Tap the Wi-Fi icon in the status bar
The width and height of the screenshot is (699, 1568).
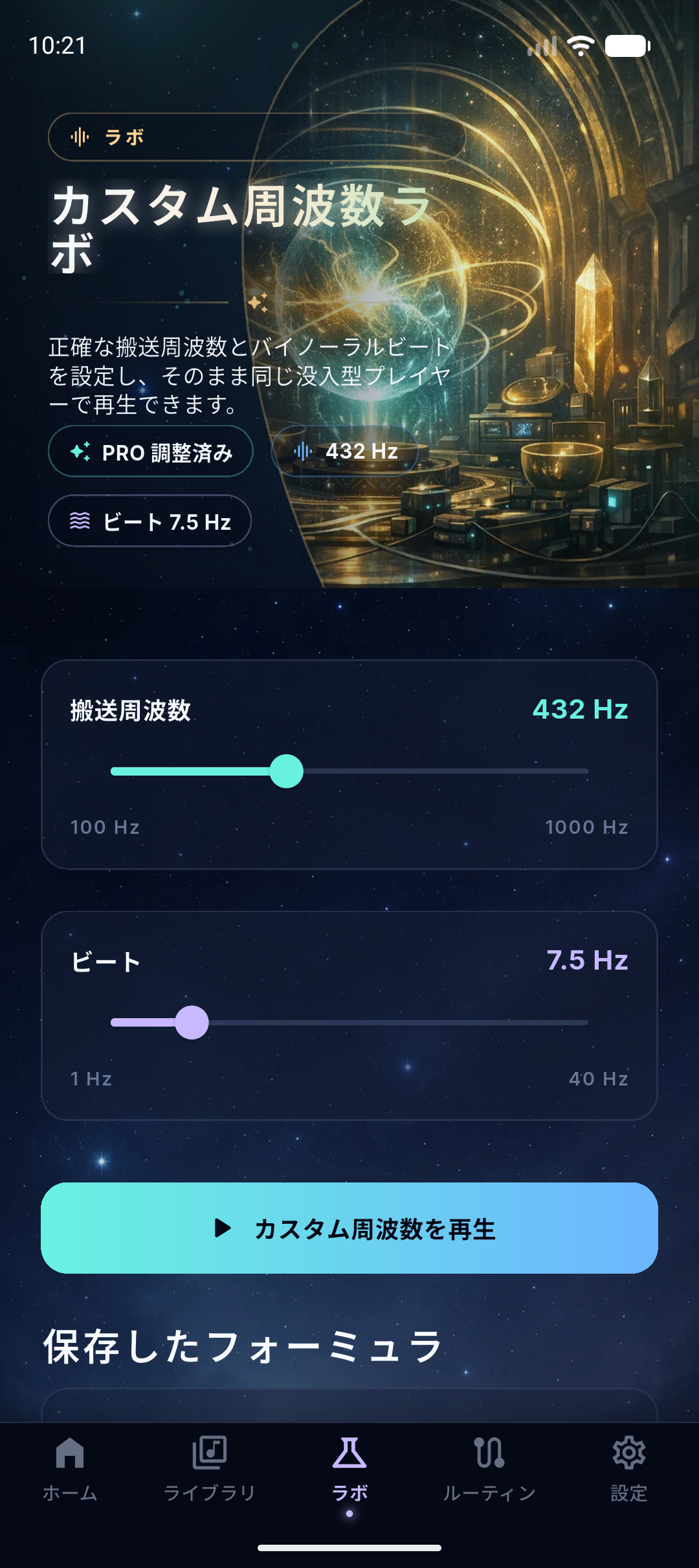[x=581, y=44]
